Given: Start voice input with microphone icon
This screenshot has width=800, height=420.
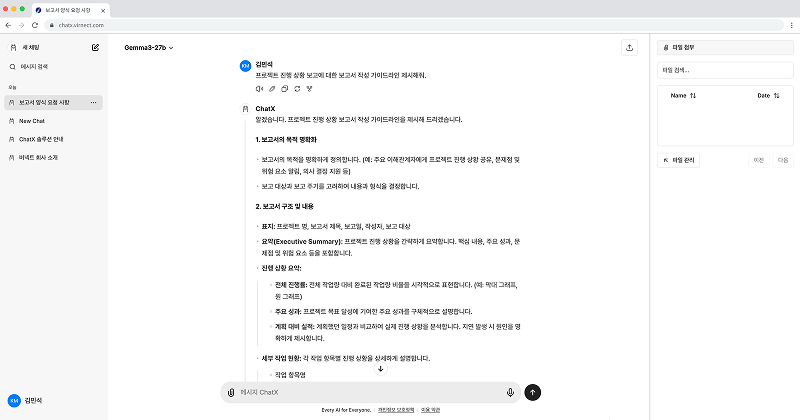Looking at the screenshot, I should (510, 392).
